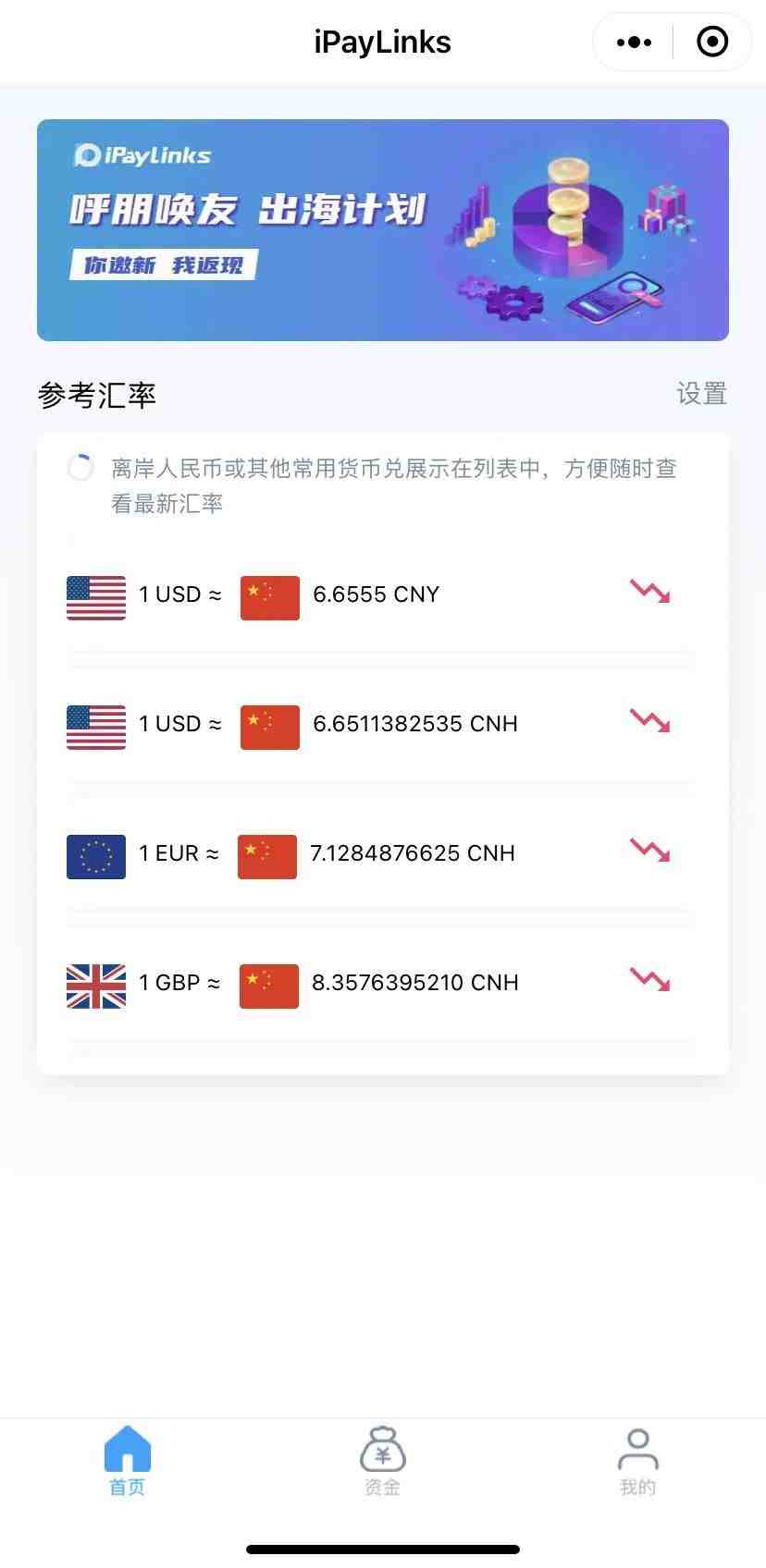The width and height of the screenshot is (766, 1568).
Task: Switch to the 我的 tab
Action: coord(638,1462)
